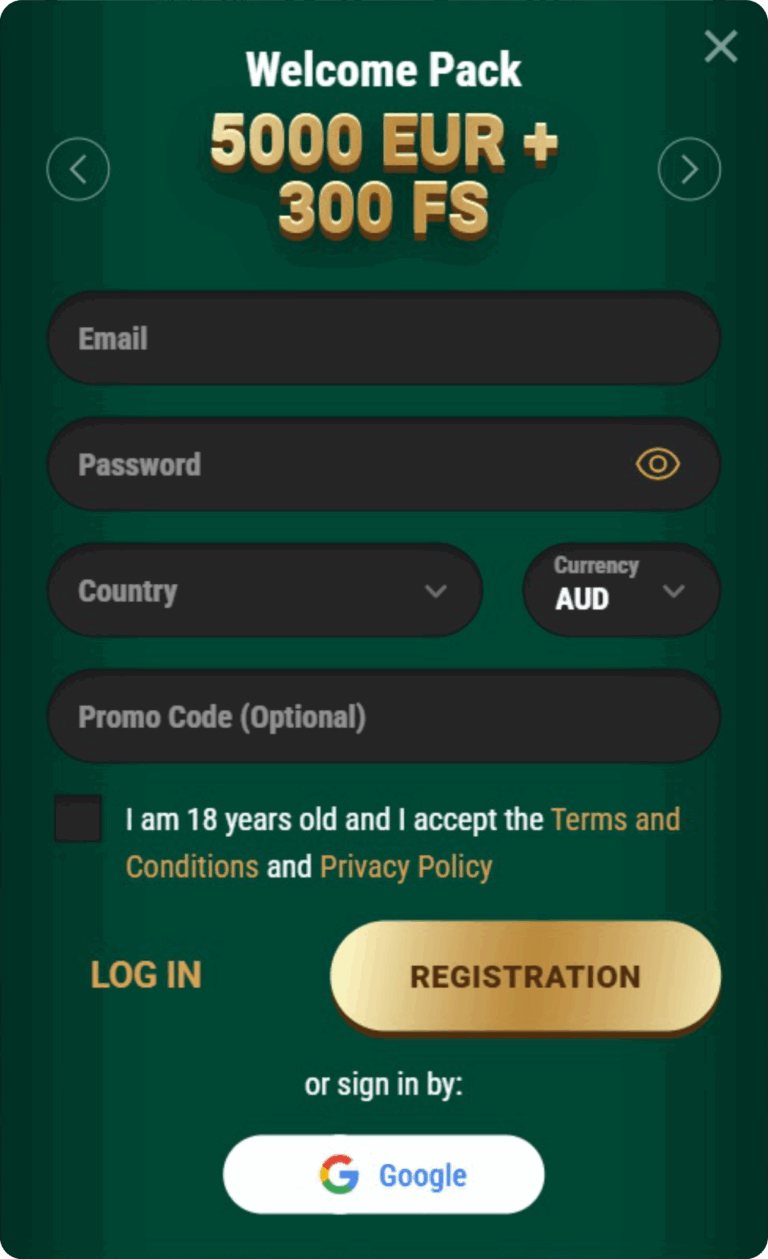Click the Welcome Pack heading
768x1259 pixels.
[x=383, y=68]
